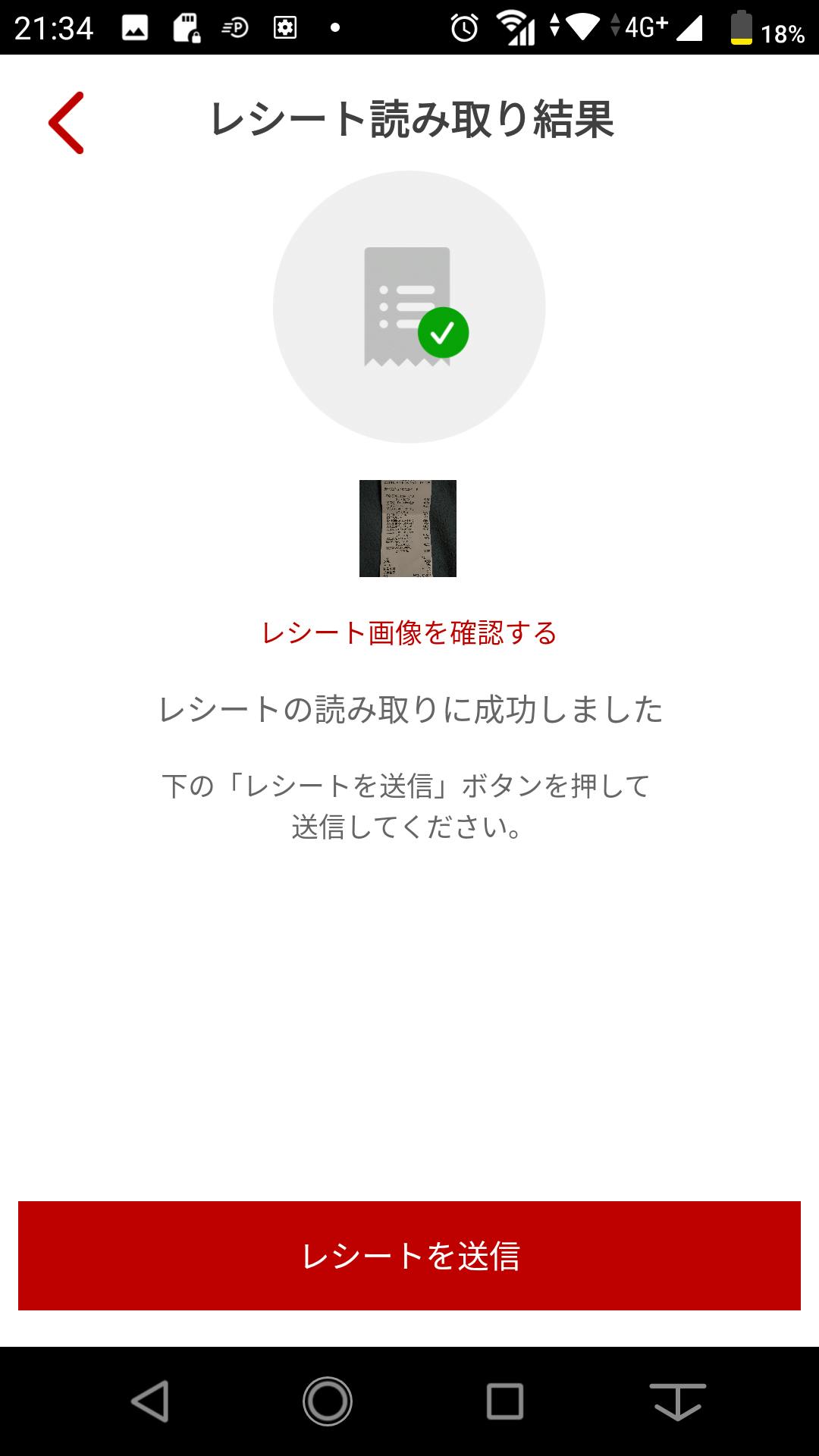Screen dimensions: 819x1456
Task: Go back using the red arrow
Action: coord(66,123)
